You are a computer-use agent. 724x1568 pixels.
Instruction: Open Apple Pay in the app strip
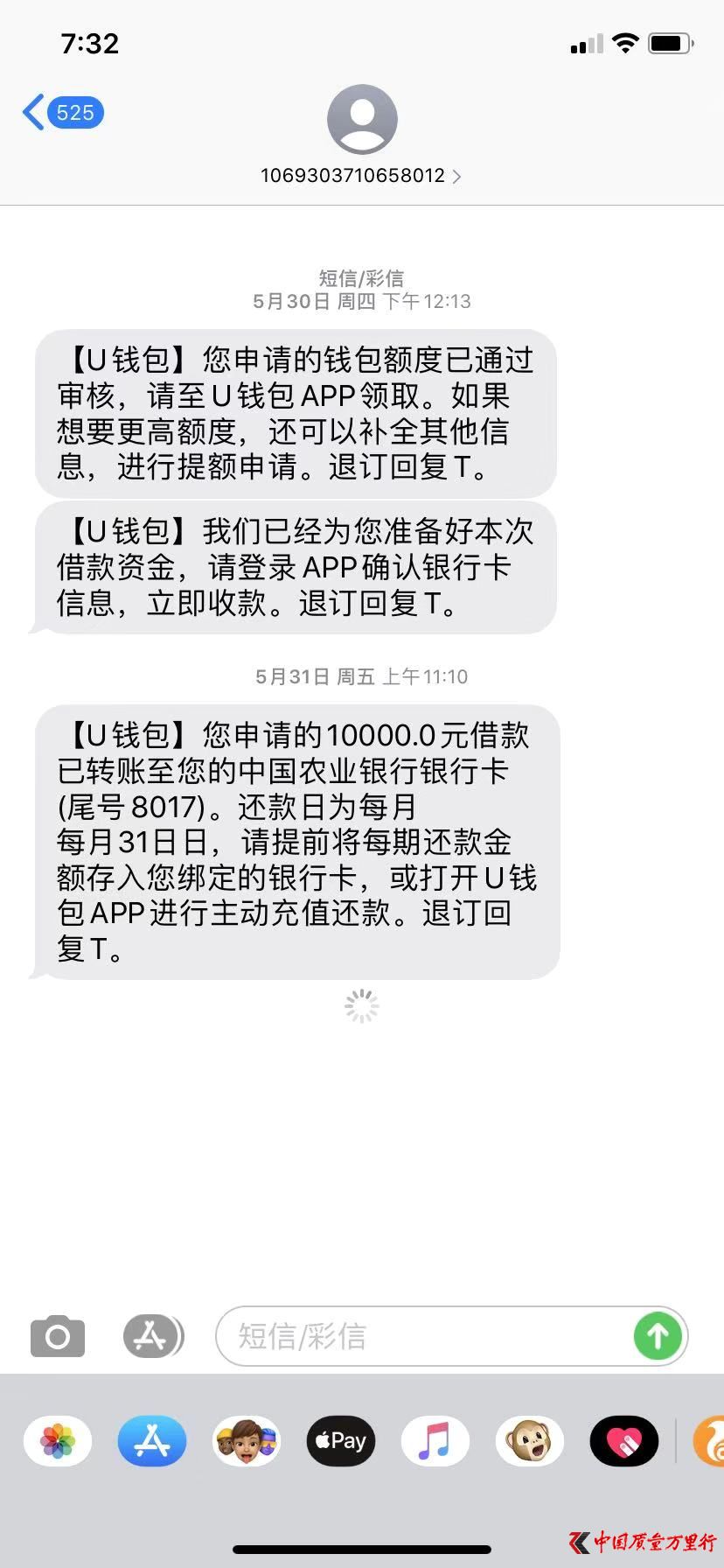pos(341,1441)
